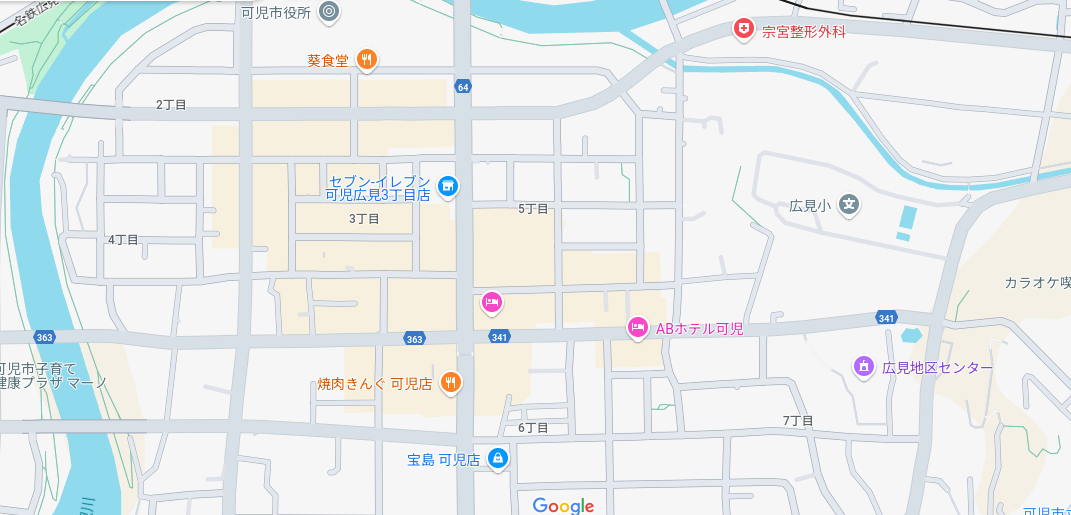Open the ABホテル可児 hotel pin
This screenshot has height=515, width=1071.
point(638,327)
